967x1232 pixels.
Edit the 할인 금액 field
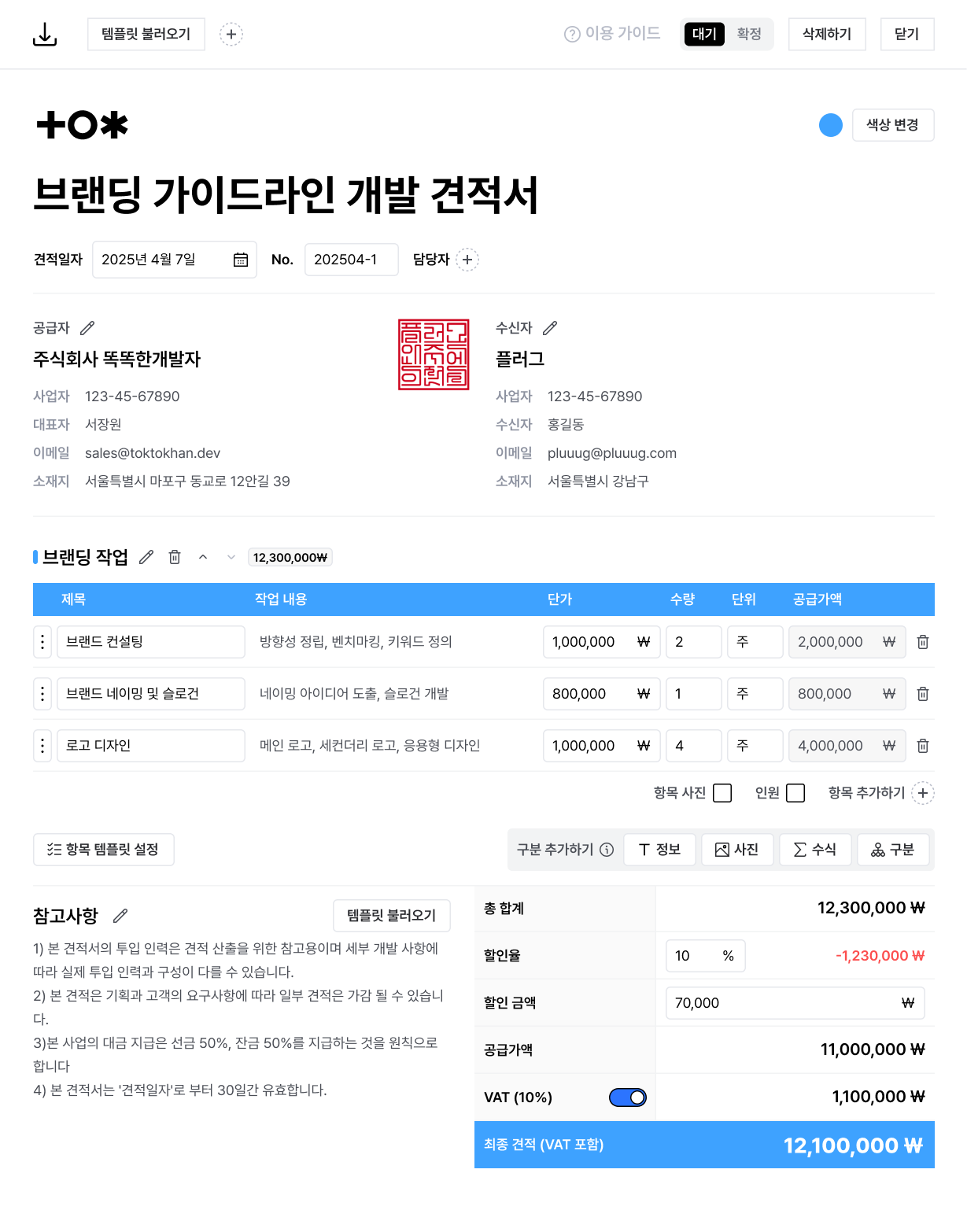point(779,1003)
